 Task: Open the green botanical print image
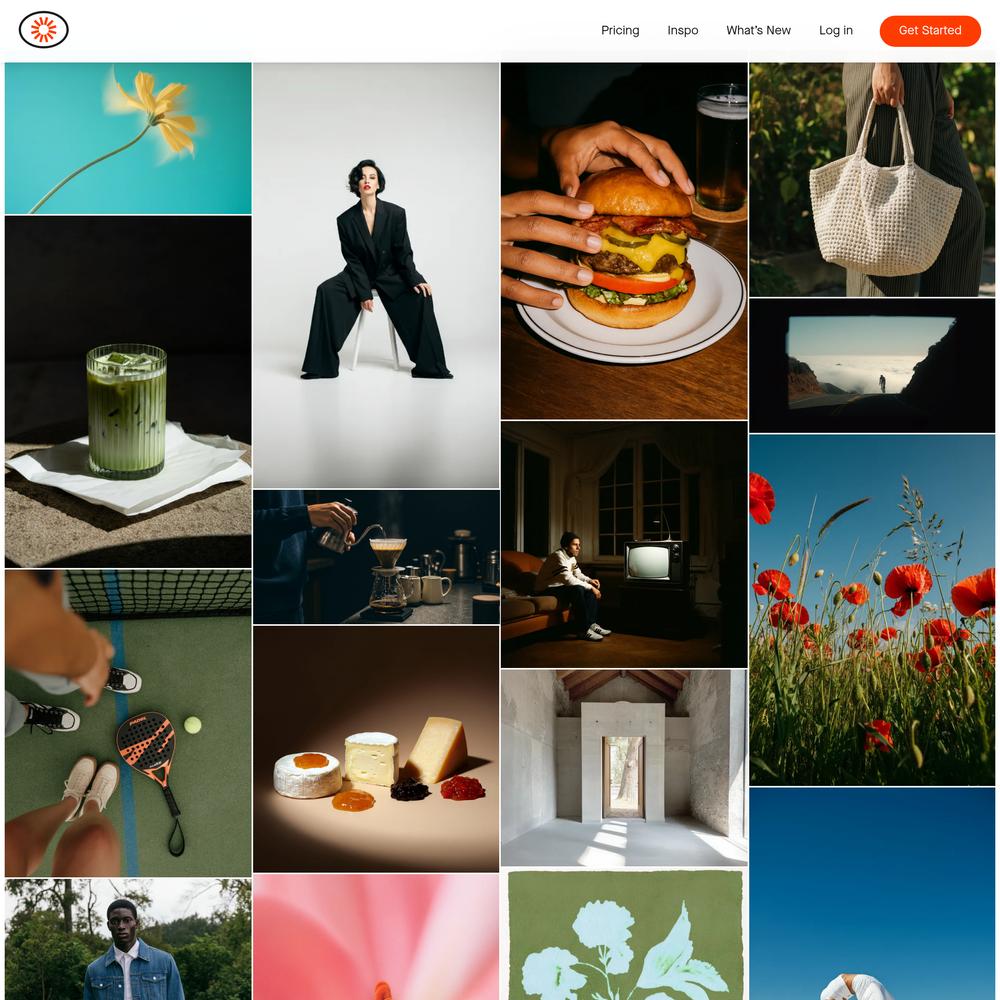[x=624, y=936]
